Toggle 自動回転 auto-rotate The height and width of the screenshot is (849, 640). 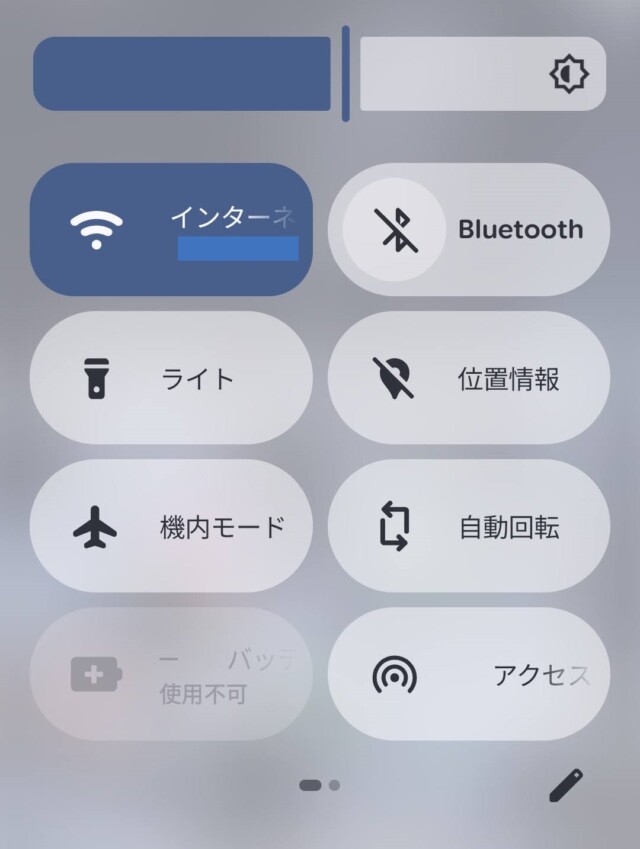[469, 526]
